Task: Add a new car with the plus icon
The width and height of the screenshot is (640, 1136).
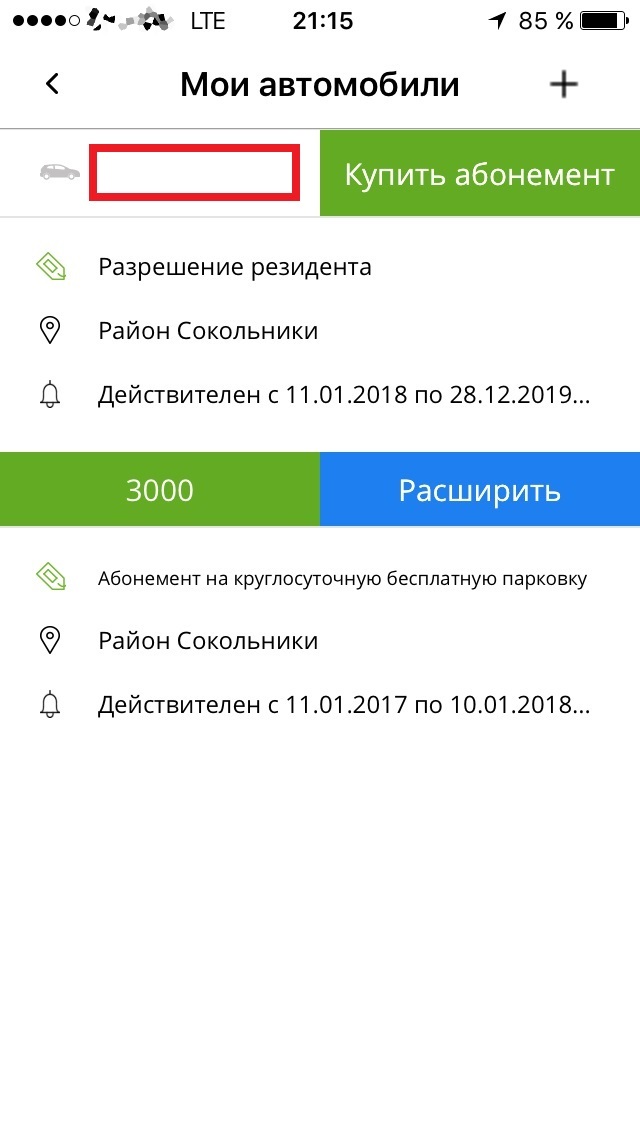Action: [x=564, y=85]
